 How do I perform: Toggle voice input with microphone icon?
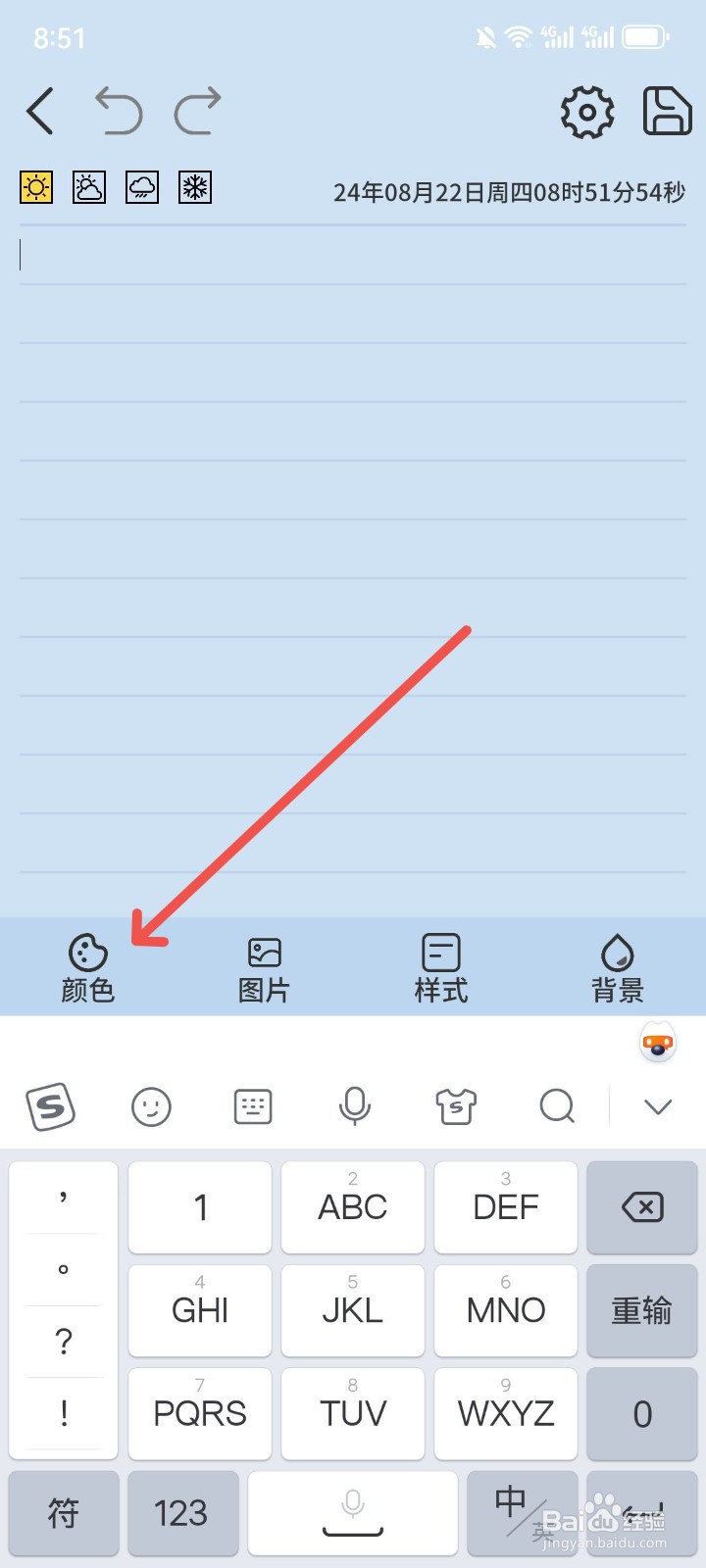(x=354, y=1105)
